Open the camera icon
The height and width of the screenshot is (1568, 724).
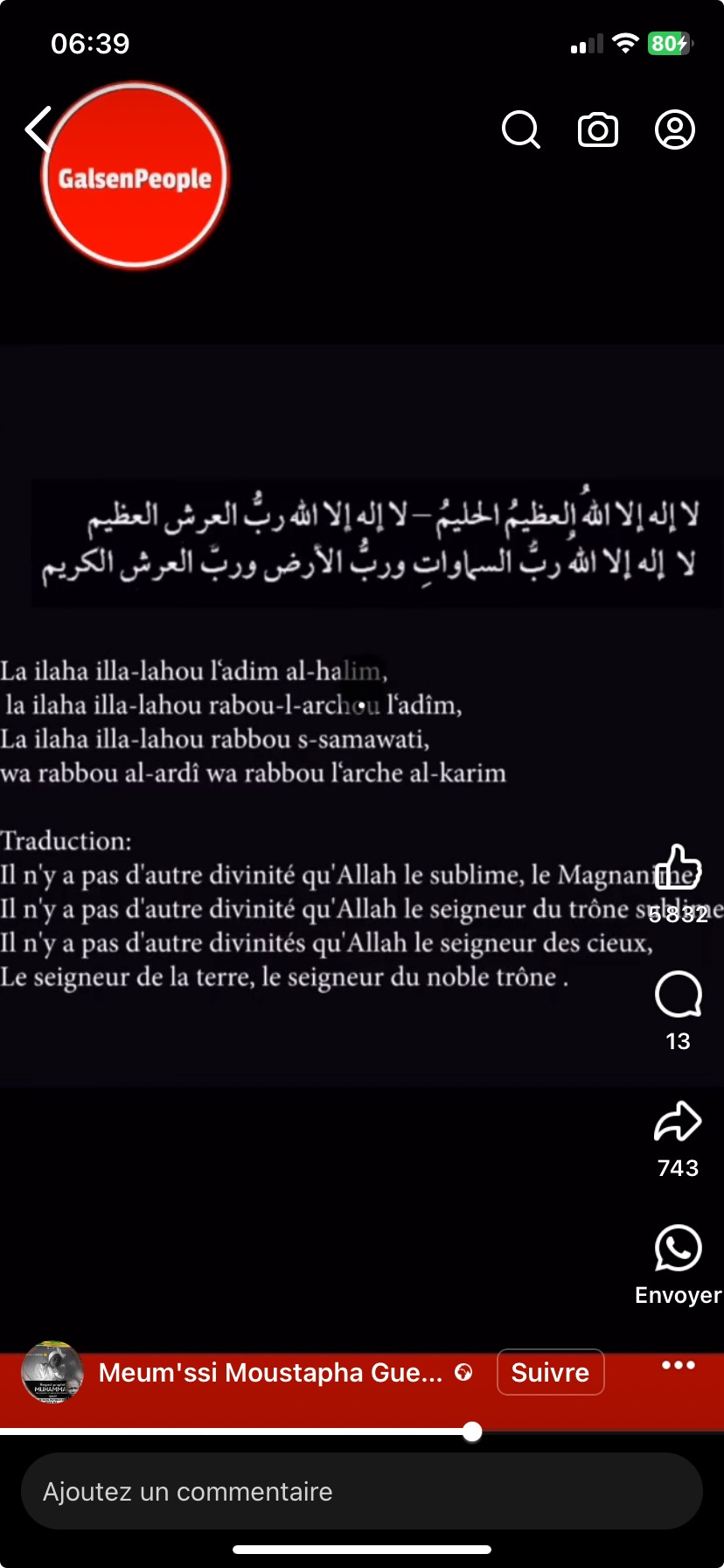(598, 130)
